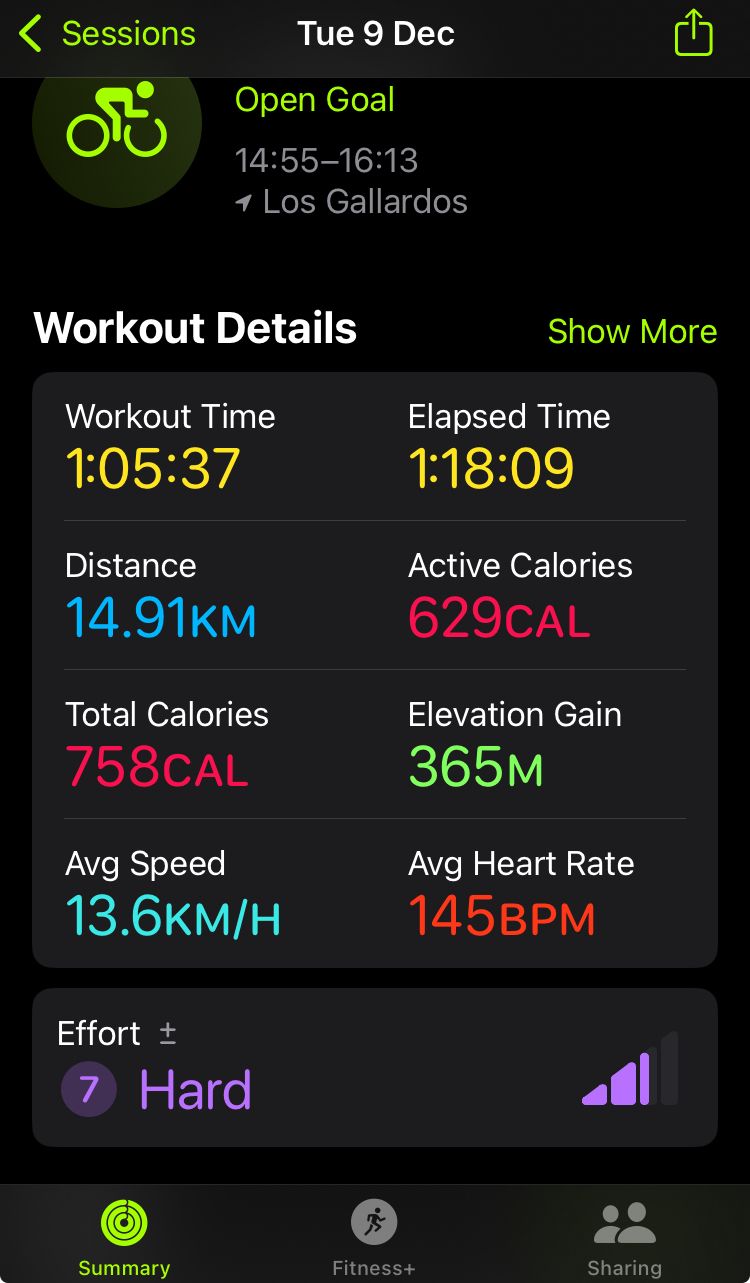The image size is (750, 1283).
Task: Go back to Sessions
Action: [107, 34]
